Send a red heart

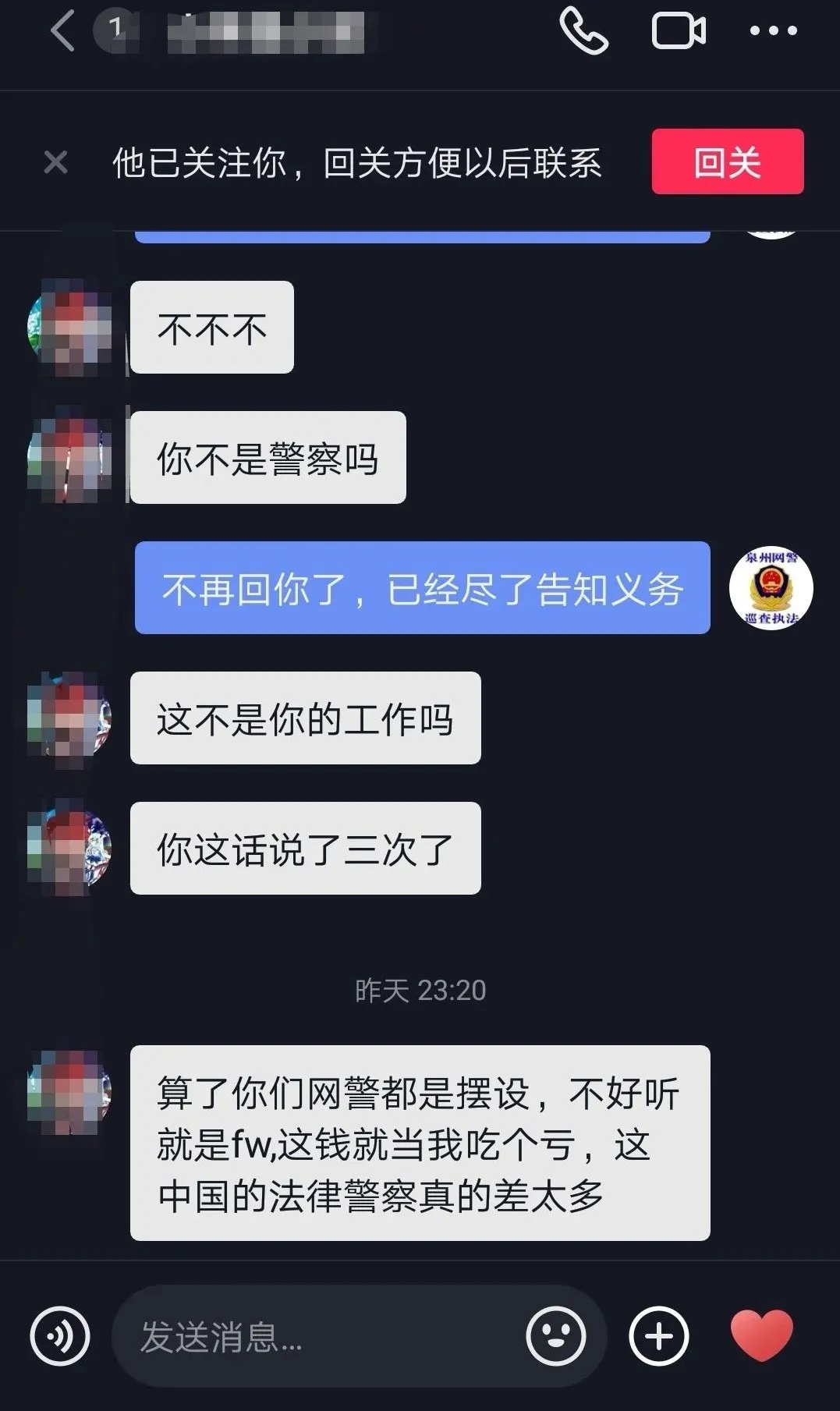point(761,1335)
